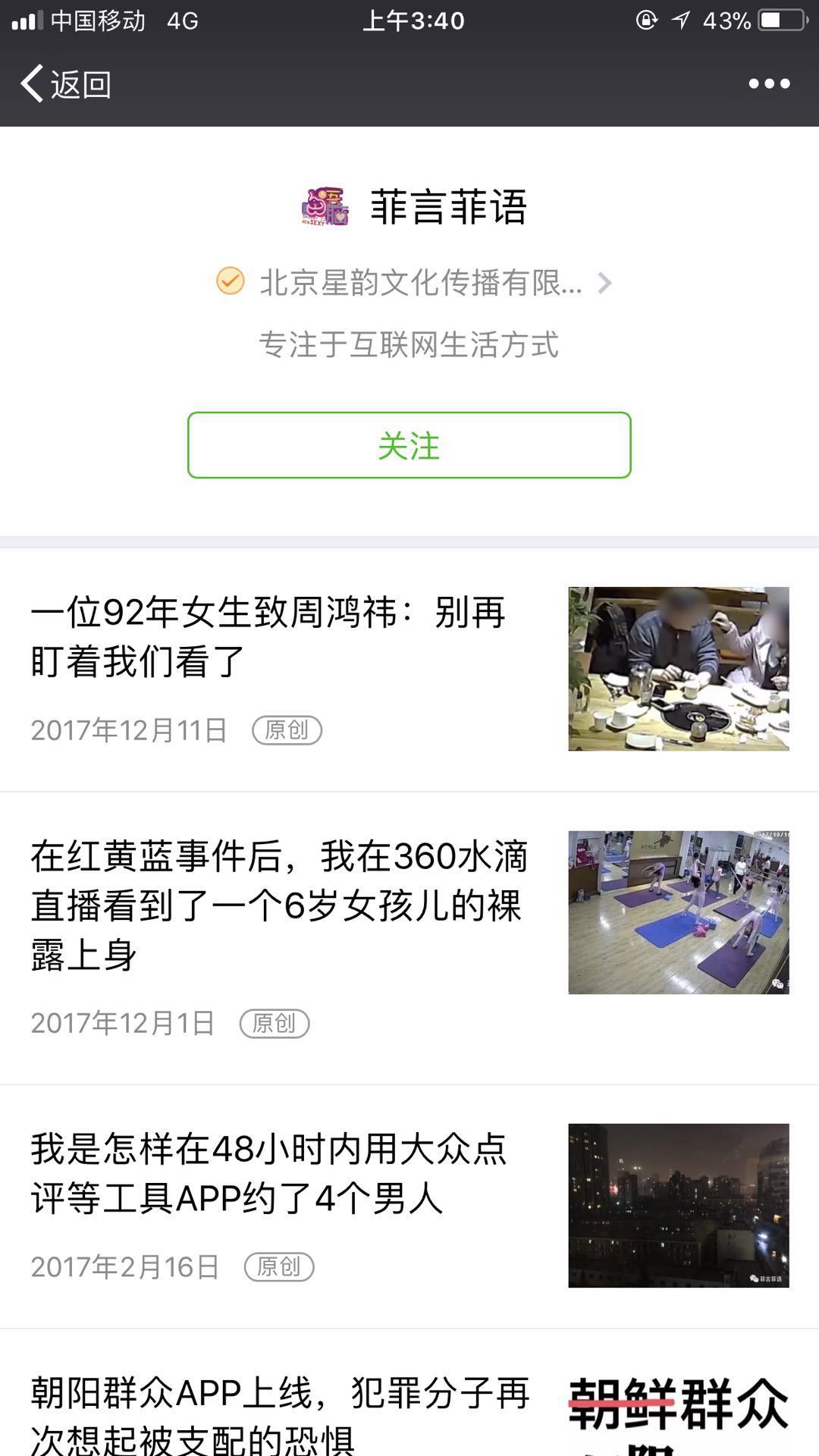Tap the chevron next to the verified company name

[603, 283]
